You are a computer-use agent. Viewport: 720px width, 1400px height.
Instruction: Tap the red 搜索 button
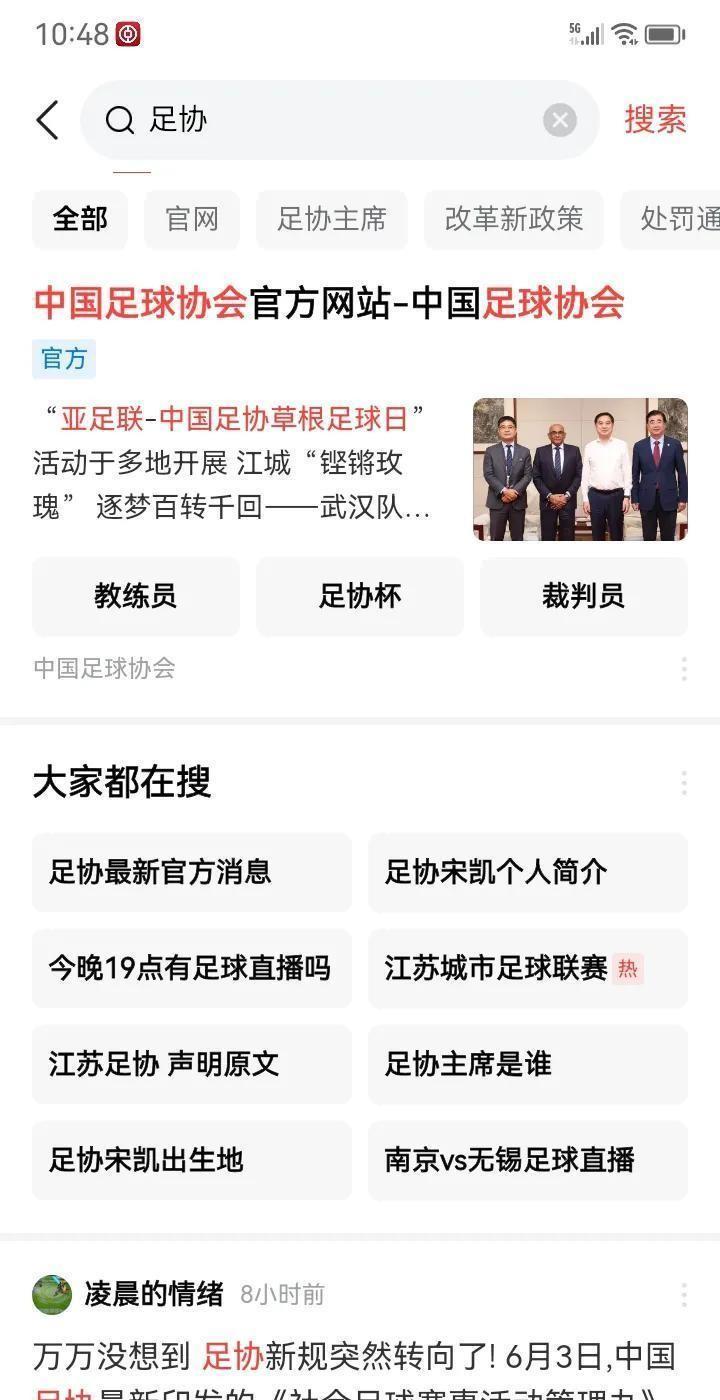655,119
